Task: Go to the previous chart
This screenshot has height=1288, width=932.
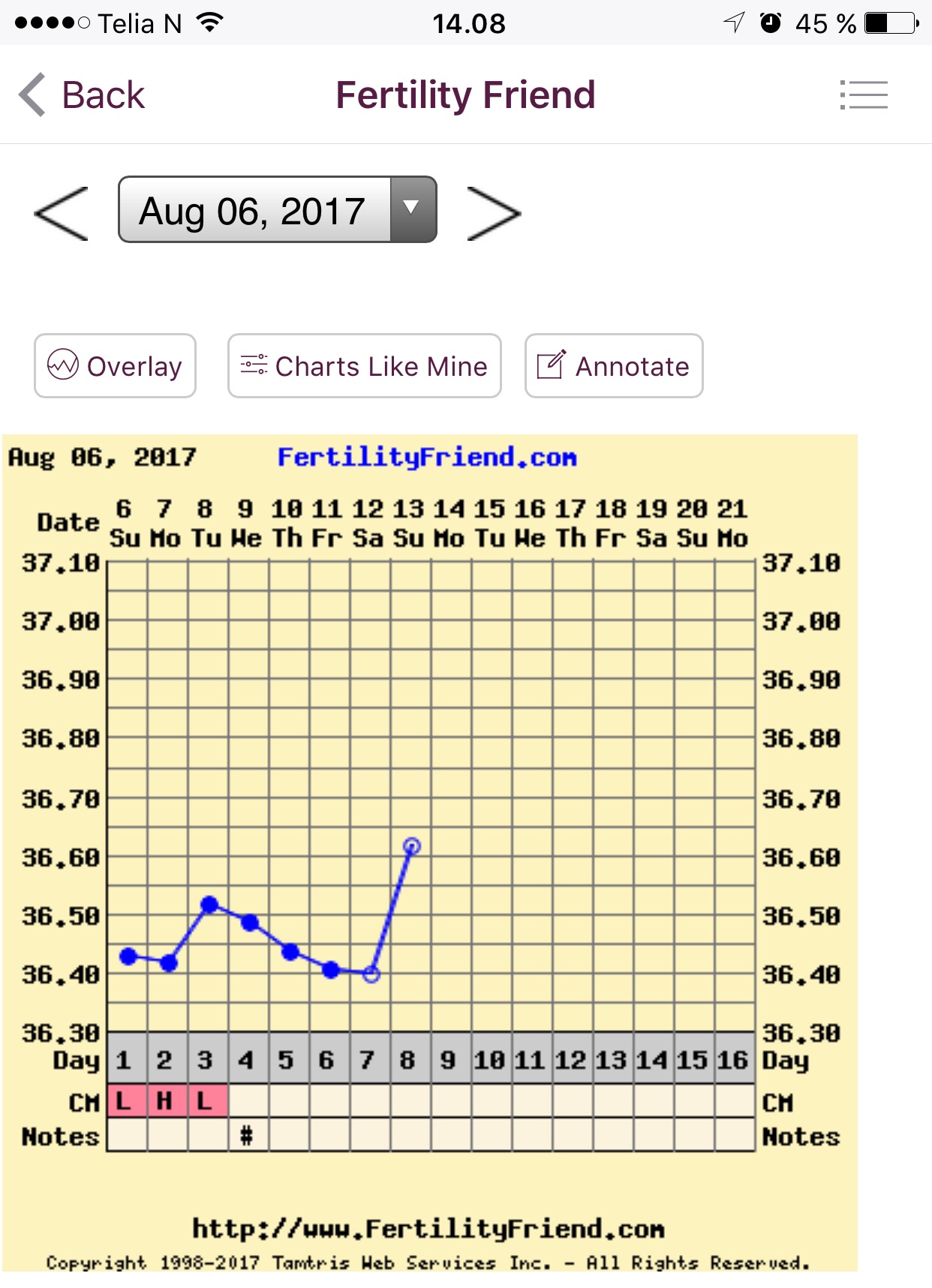Action: [62, 214]
